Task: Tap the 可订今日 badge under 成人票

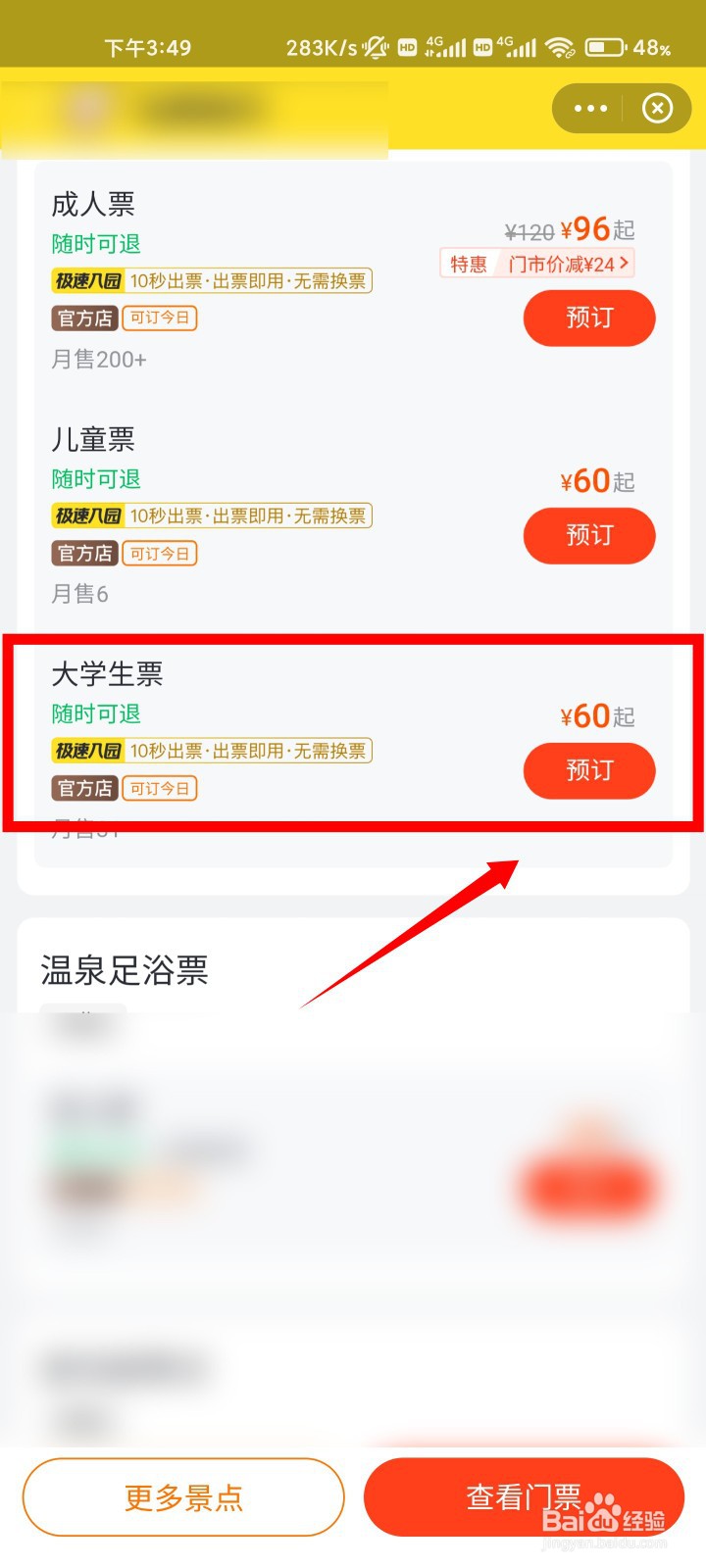Action: (160, 318)
